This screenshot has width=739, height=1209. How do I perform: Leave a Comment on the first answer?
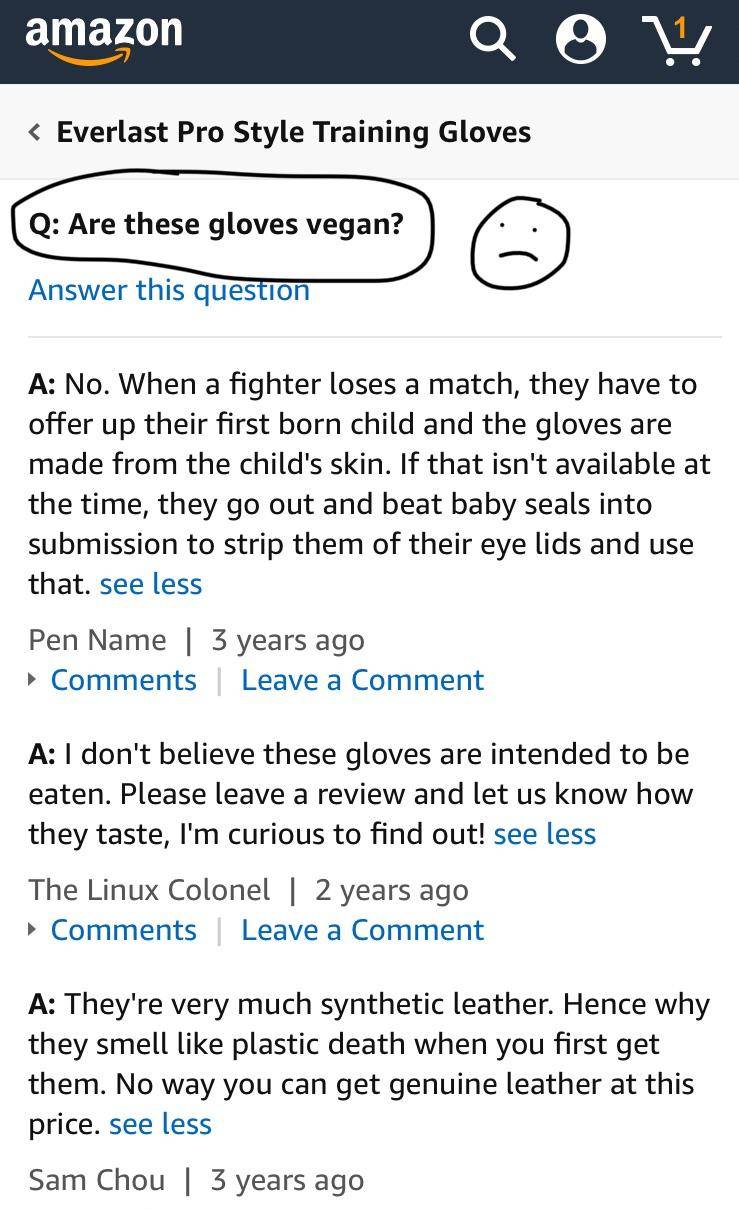point(361,680)
